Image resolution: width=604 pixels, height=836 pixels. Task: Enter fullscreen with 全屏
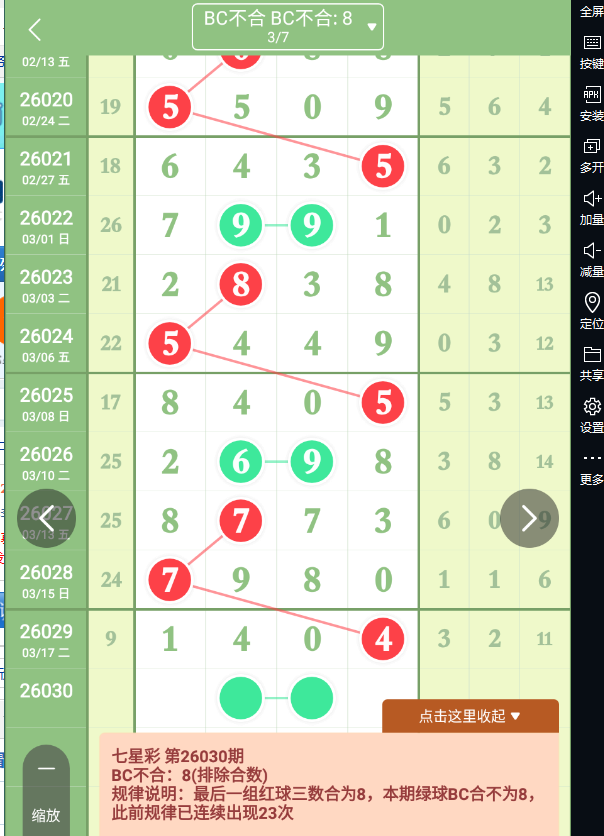(591, 11)
